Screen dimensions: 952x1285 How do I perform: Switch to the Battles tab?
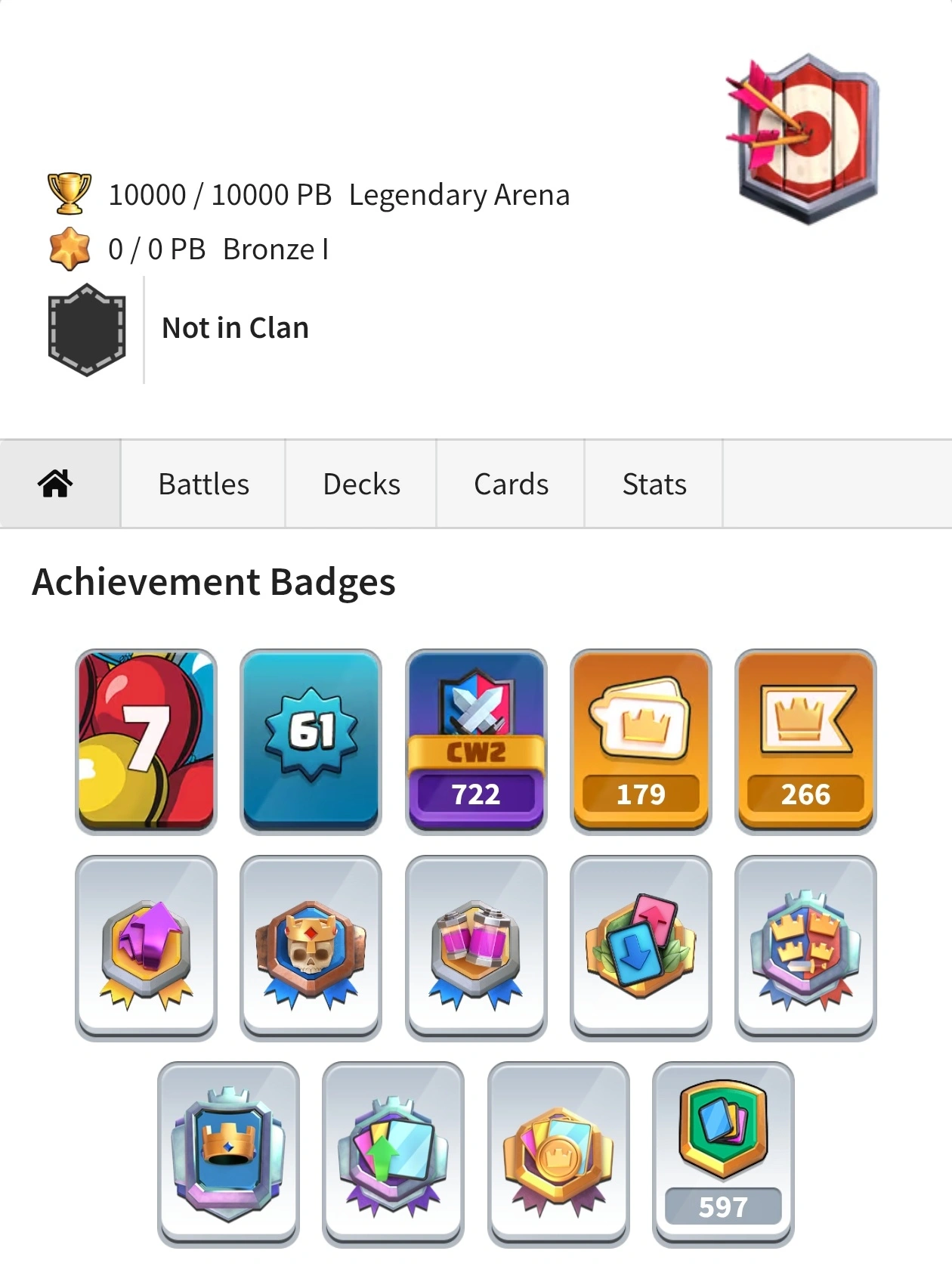[203, 484]
